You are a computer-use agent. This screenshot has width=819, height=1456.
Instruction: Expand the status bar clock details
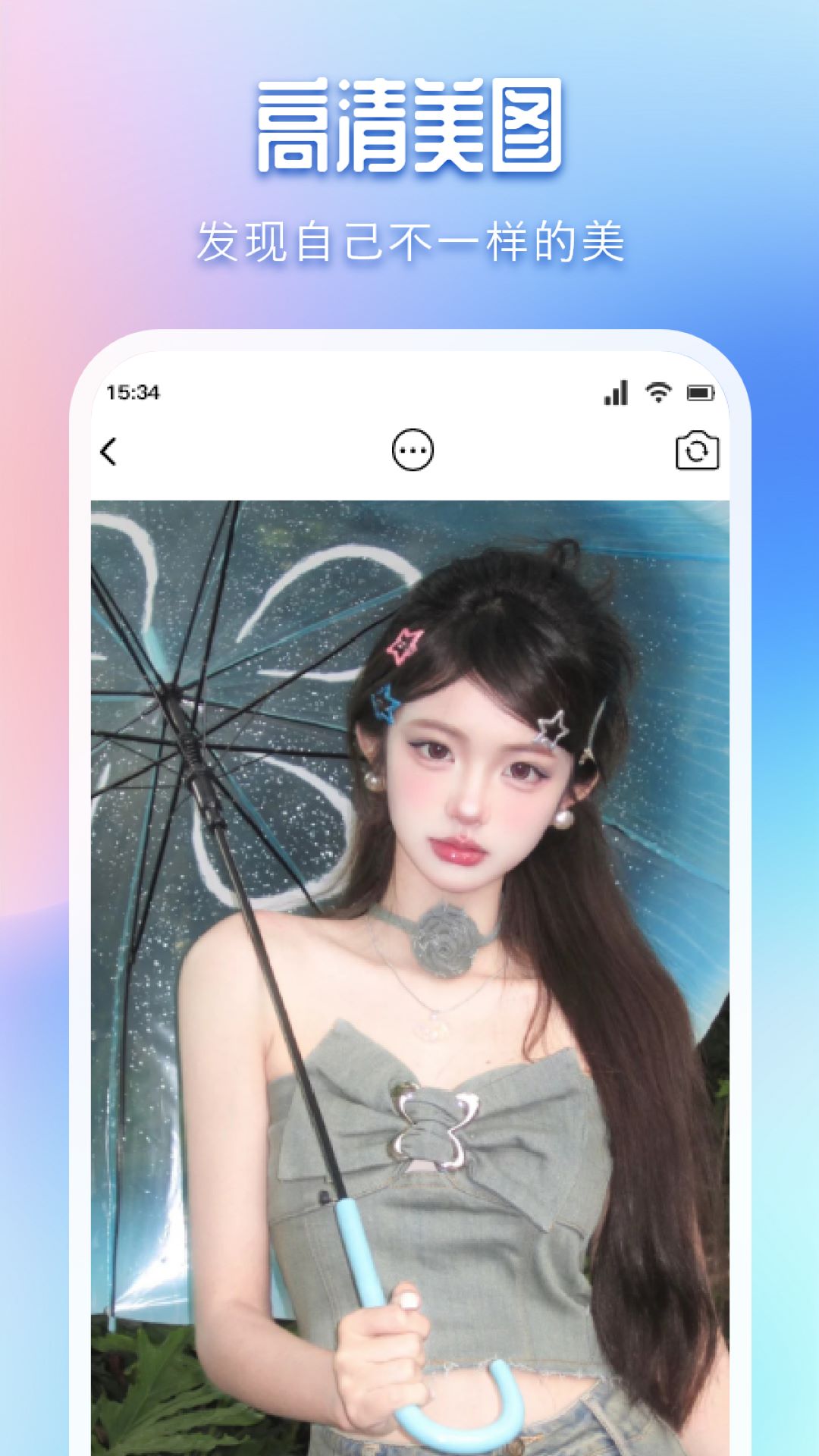[x=133, y=391]
